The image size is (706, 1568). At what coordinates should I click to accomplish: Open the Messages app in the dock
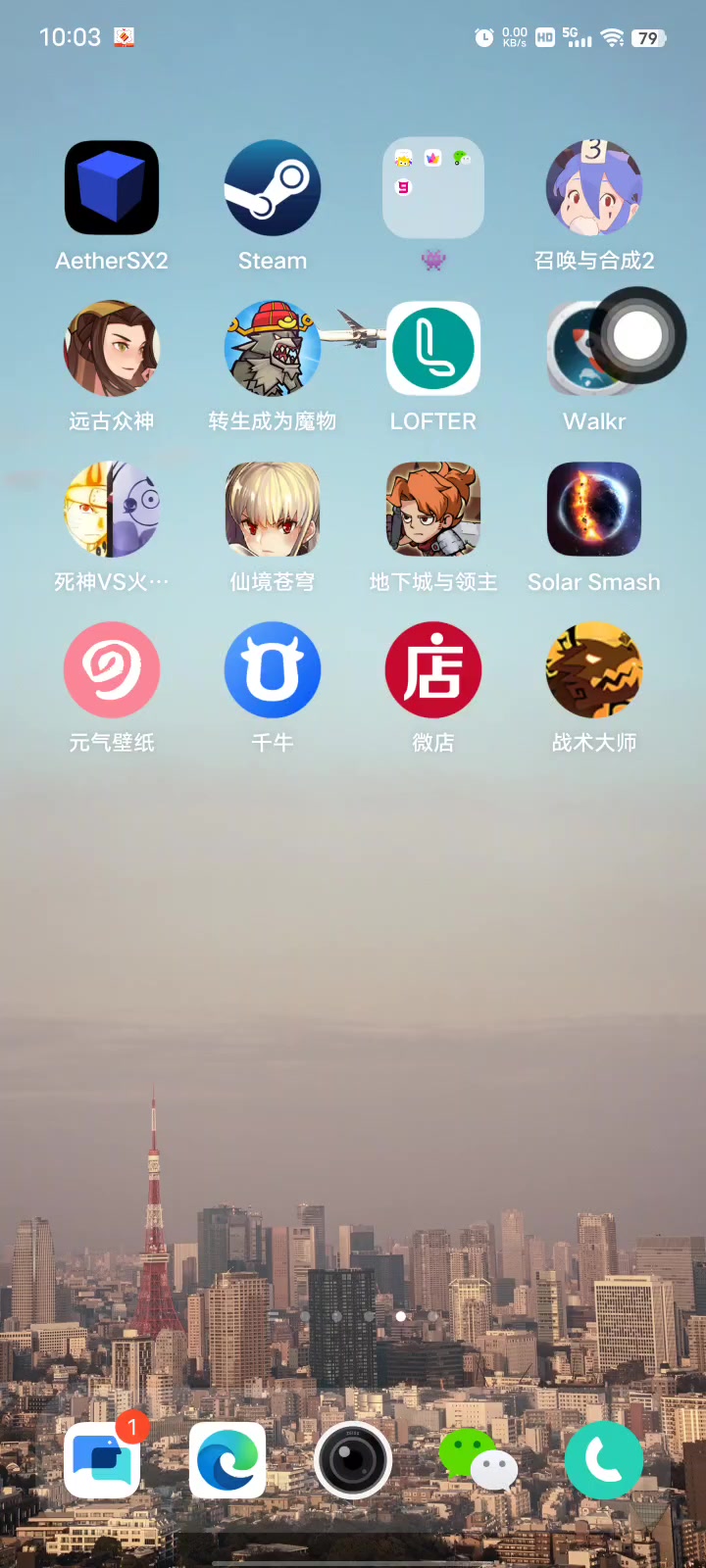tap(102, 1460)
